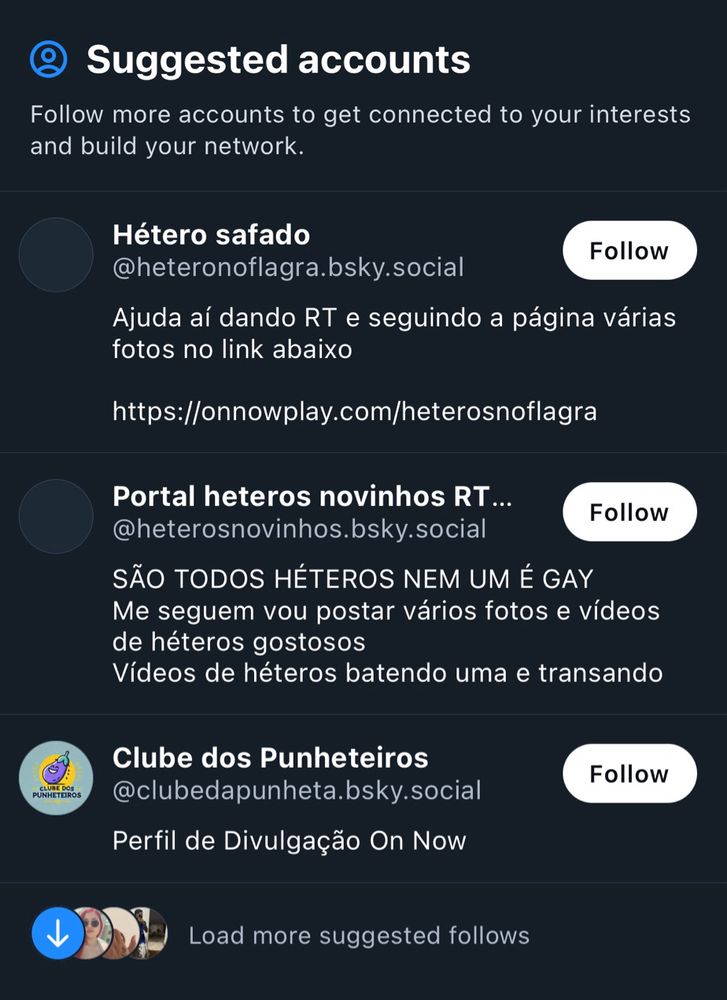This screenshot has width=727, height=1000.
Task: Click the blue down-arrow load more icon
Action: 57,935
